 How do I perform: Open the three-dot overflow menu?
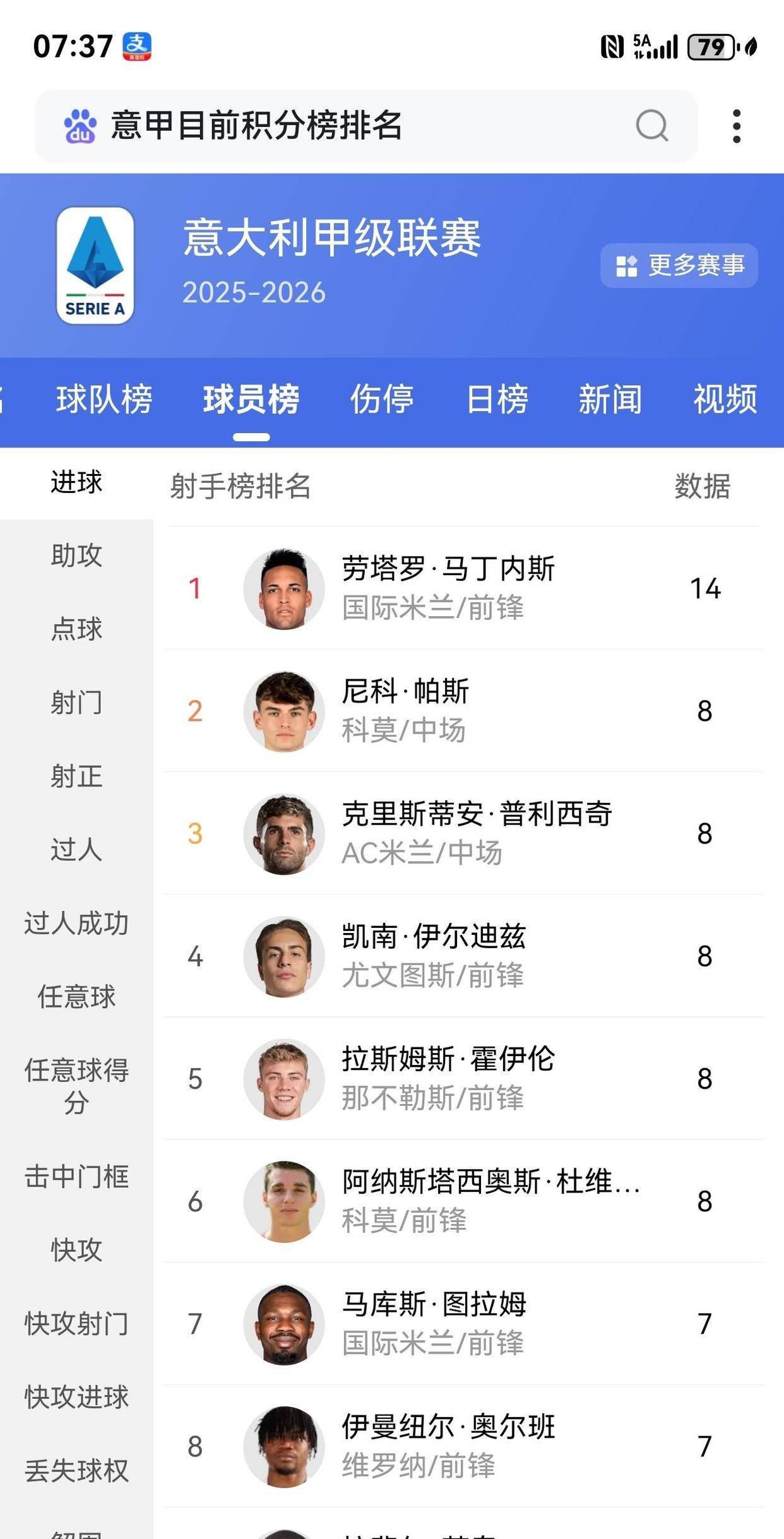click(x=736, y=126)
